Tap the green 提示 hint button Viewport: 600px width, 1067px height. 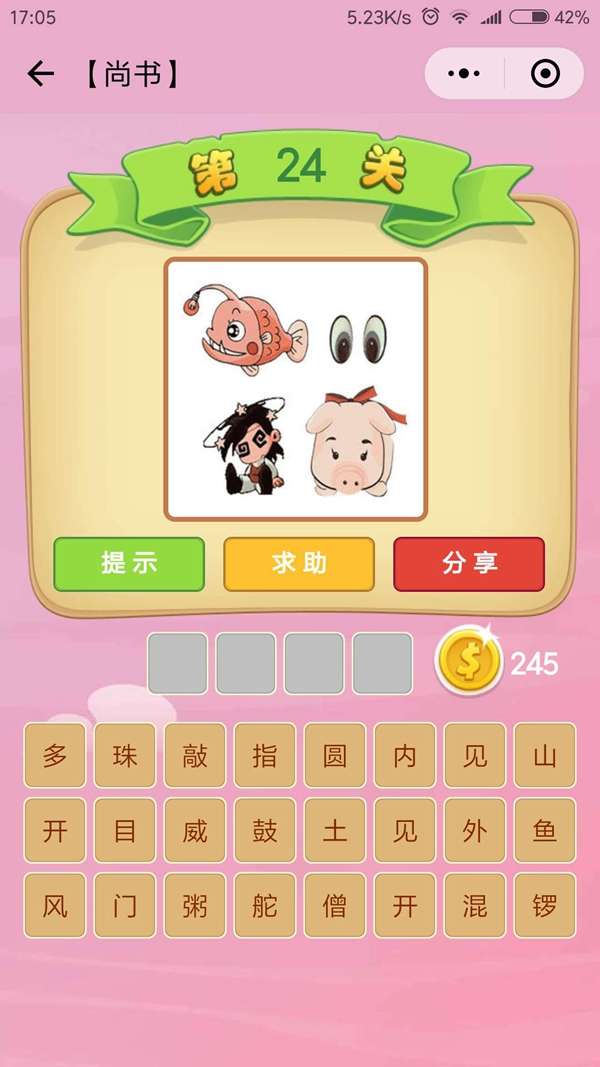[x=129, y=564]
